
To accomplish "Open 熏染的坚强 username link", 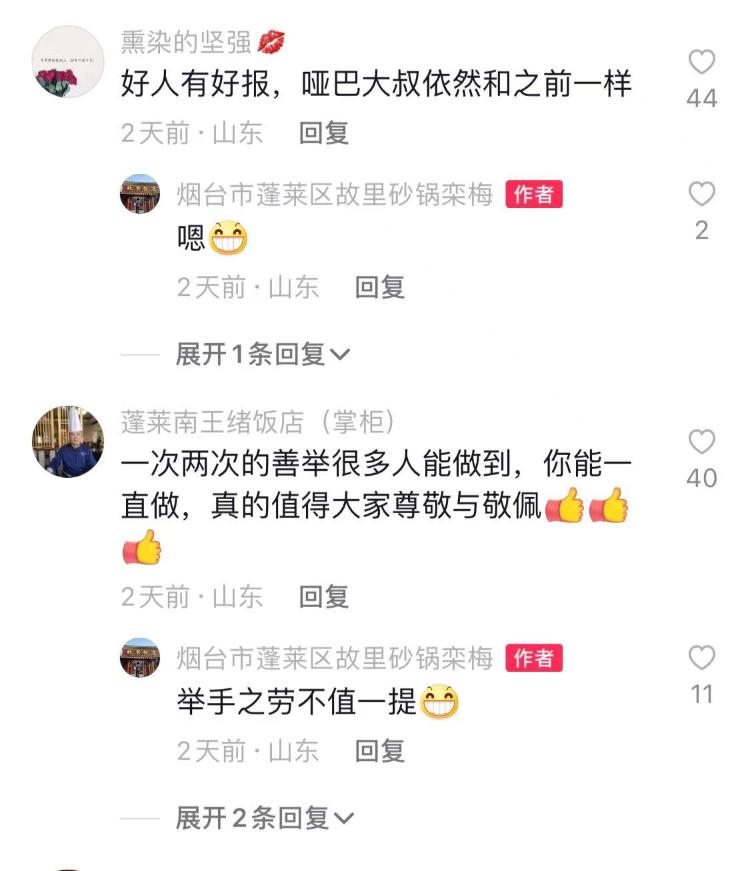I will (x=186, y=43).
